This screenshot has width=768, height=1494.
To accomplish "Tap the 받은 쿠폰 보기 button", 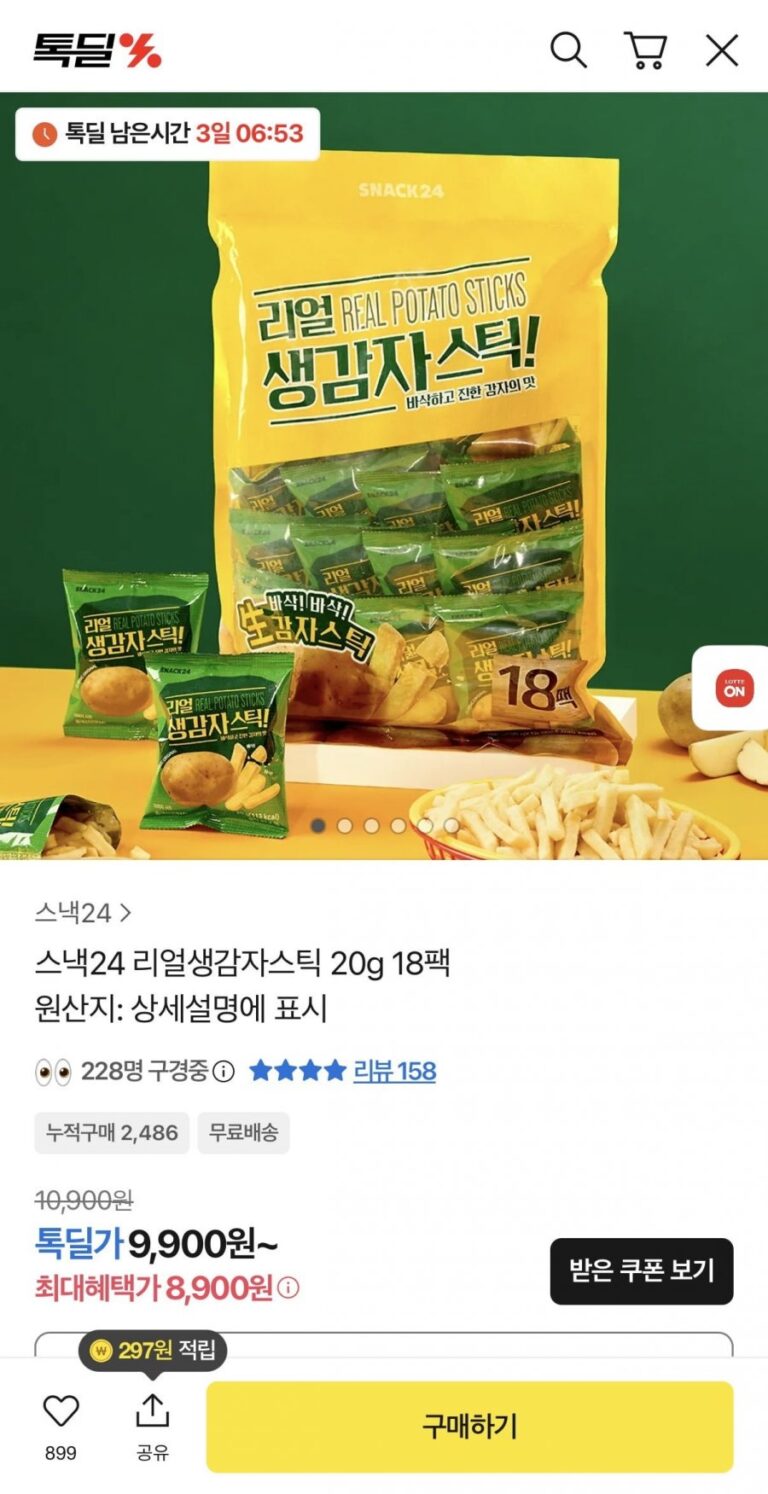I will pos(641,1271).
